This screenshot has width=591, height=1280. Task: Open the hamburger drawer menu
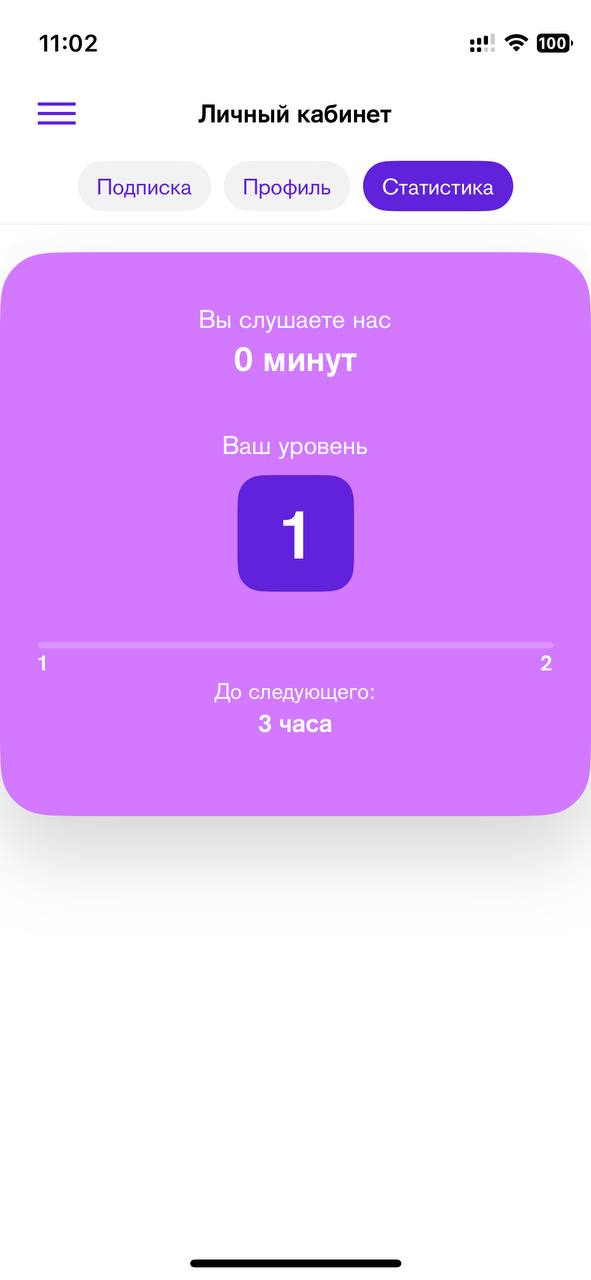[x=57, y=114]
